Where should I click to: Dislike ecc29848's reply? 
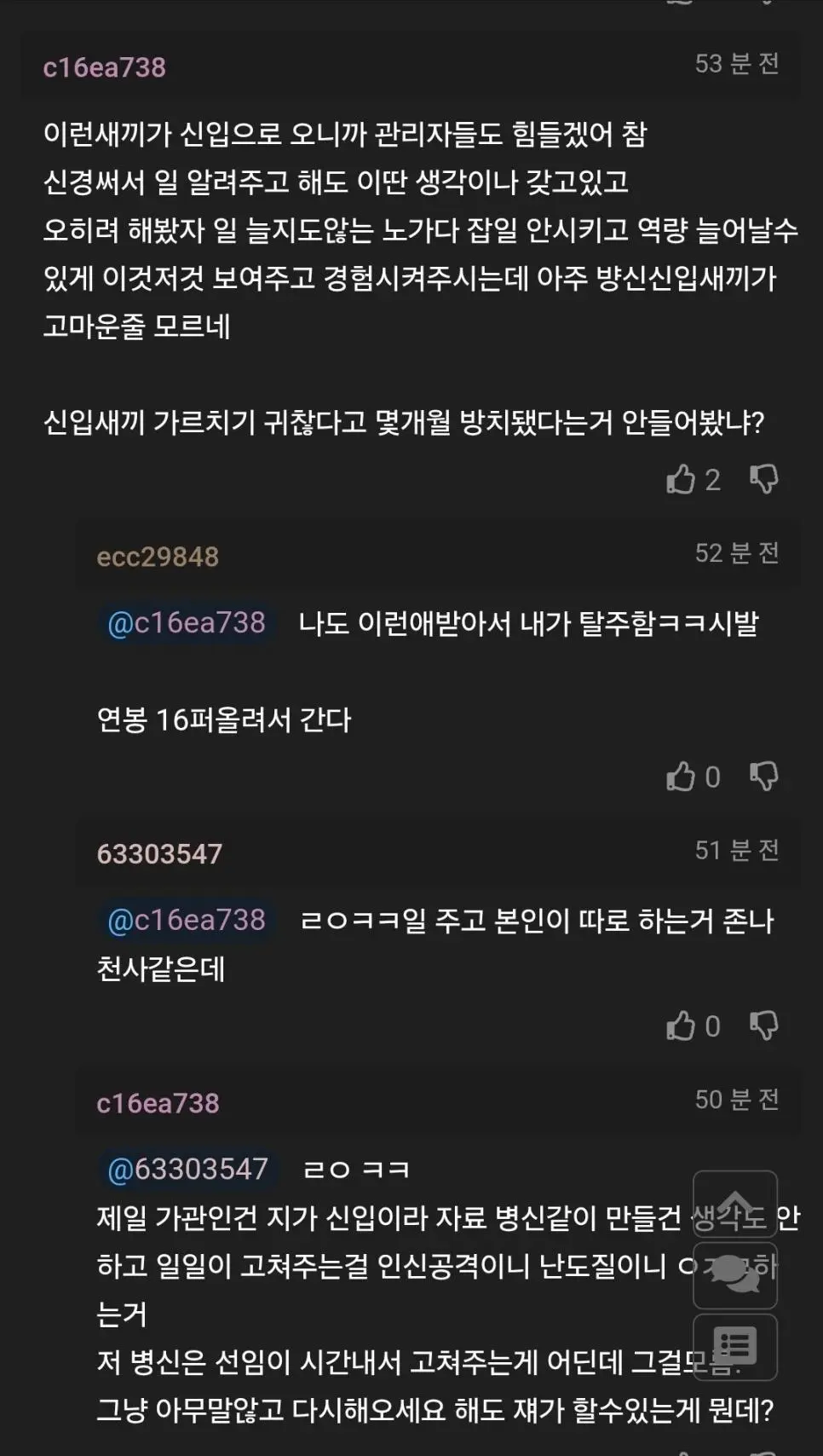(763, 777)
